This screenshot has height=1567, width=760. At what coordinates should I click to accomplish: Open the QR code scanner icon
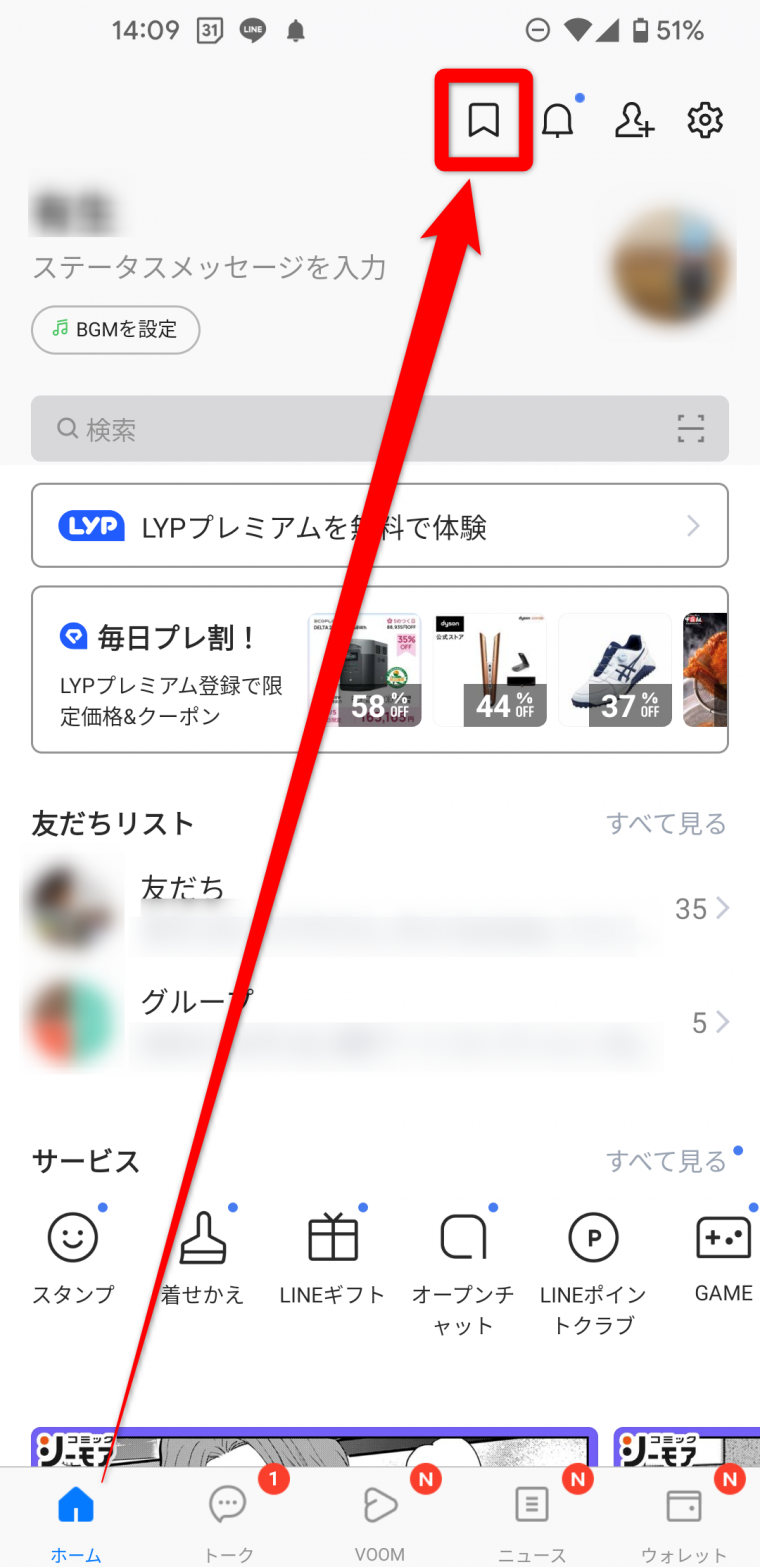pos(691,429)
